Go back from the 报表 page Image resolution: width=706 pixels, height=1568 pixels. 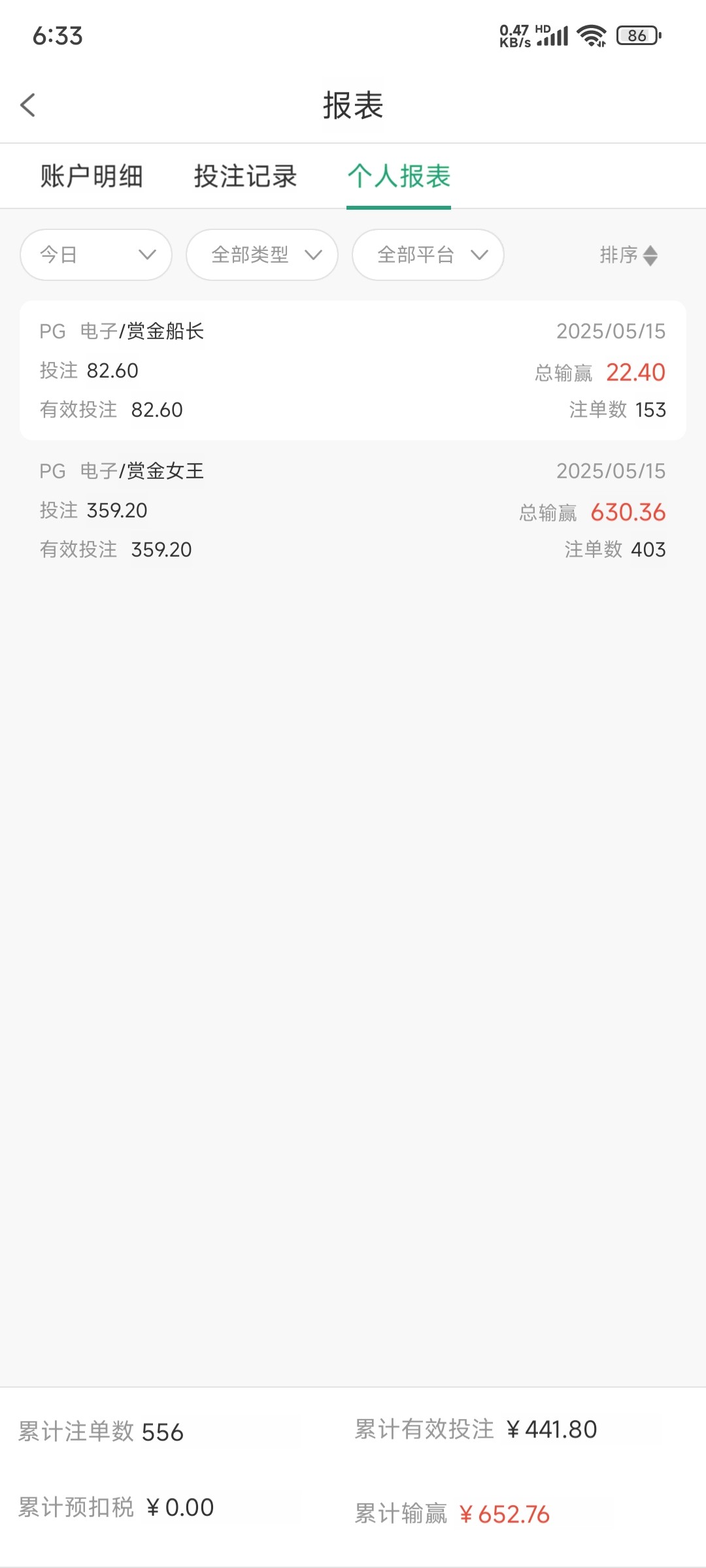(28, 105)
